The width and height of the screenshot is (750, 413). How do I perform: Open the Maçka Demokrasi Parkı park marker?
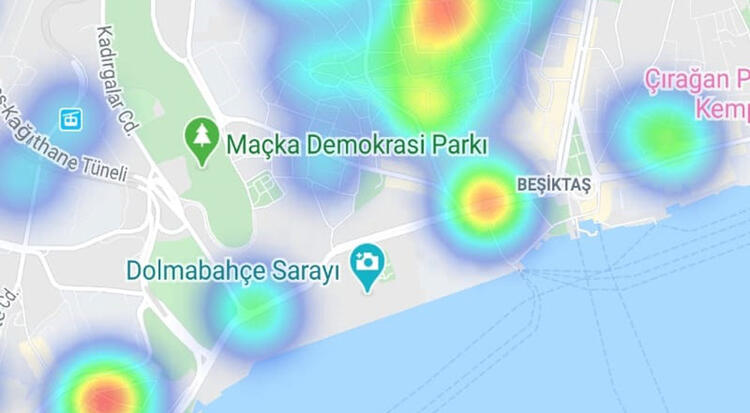(203, 140)
